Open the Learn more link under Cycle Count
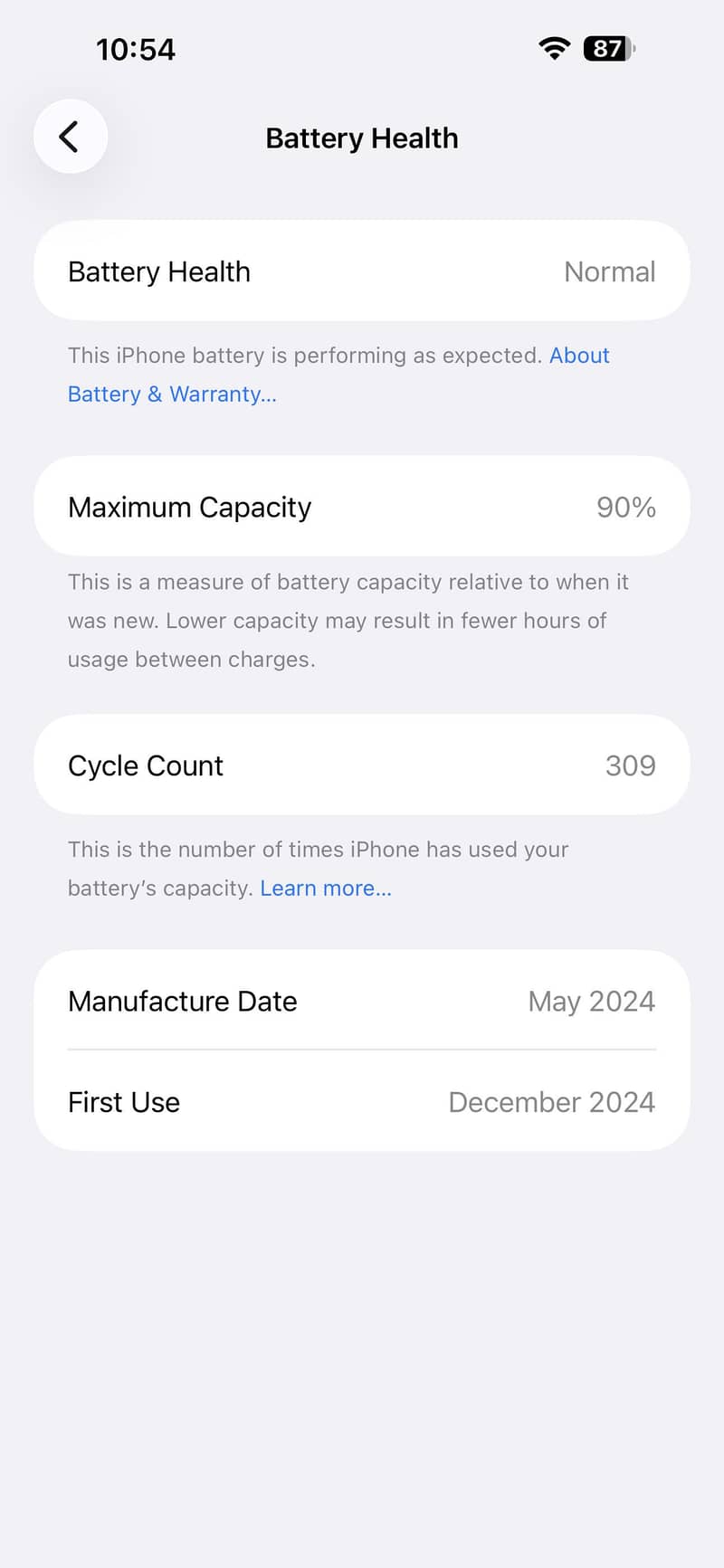The image size is (724, 1568). (325, 888)
